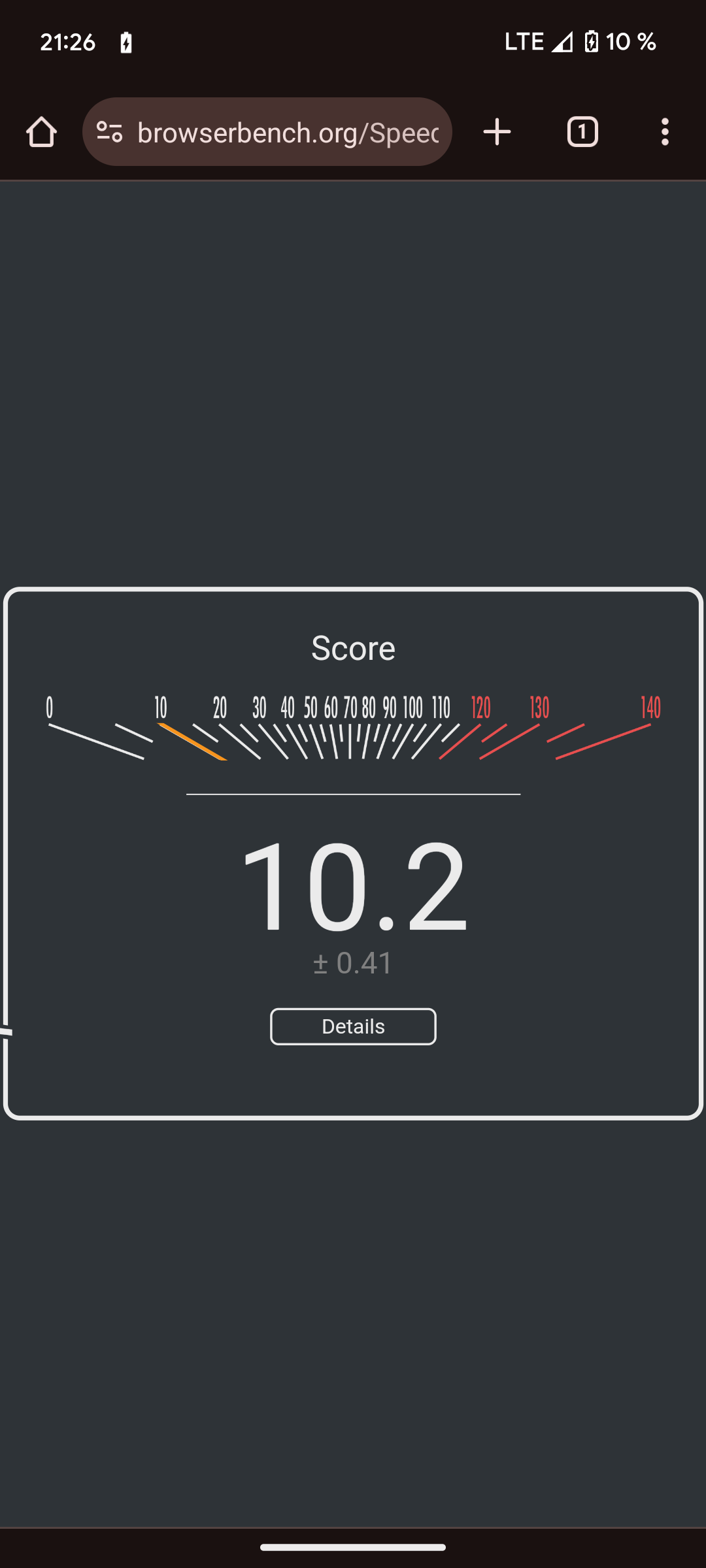Open the tab switcher
The image size is (706, 1568).
[582, 133]
